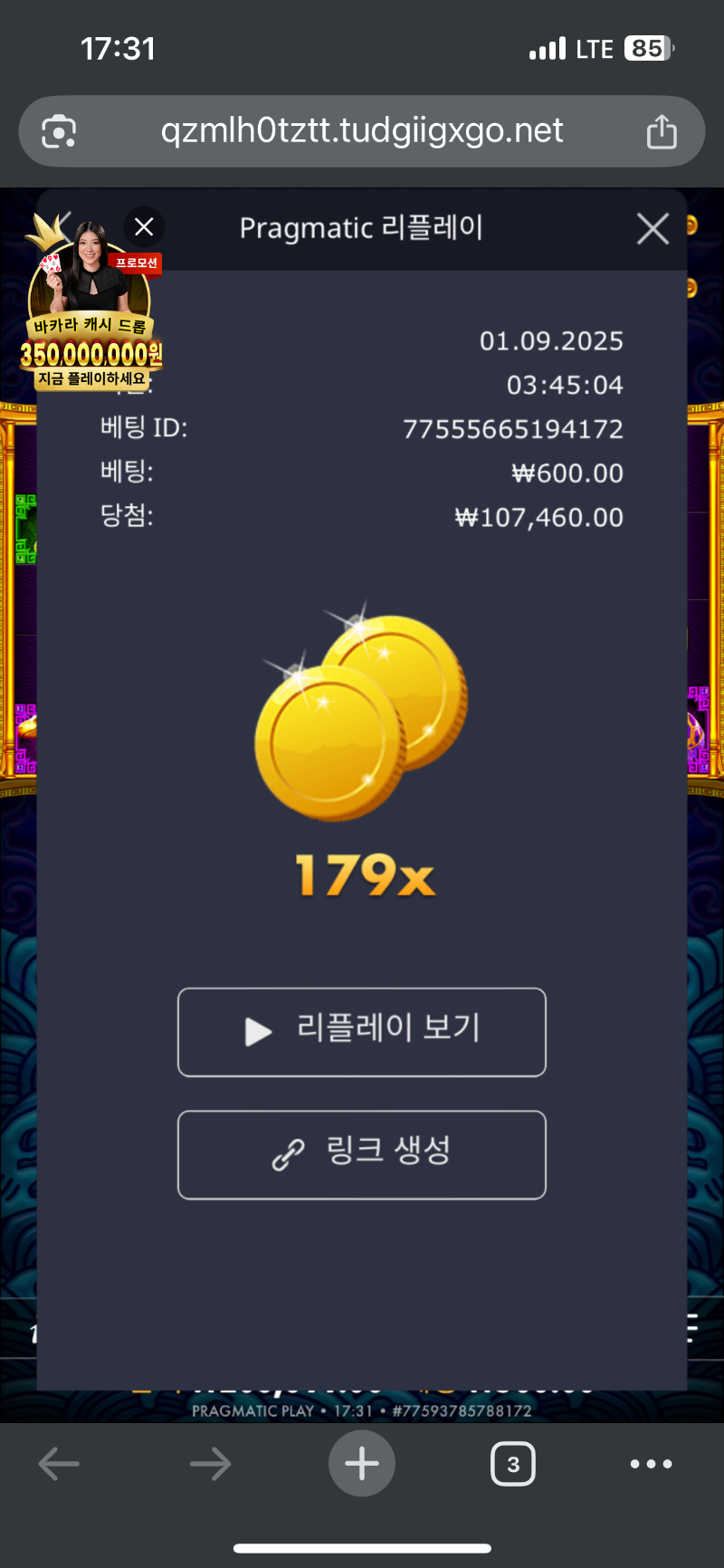Dismiss the baccarat cash drop promotion

[144, 227]
